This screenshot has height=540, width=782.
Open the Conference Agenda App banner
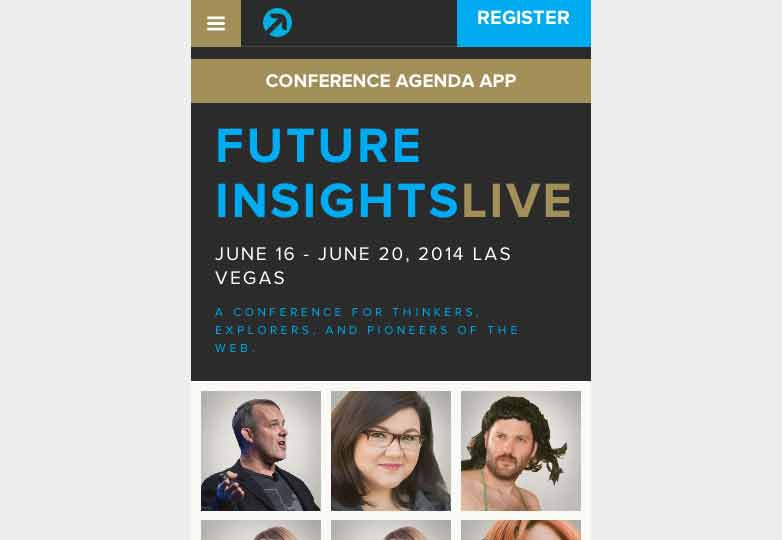coord(390,81)
